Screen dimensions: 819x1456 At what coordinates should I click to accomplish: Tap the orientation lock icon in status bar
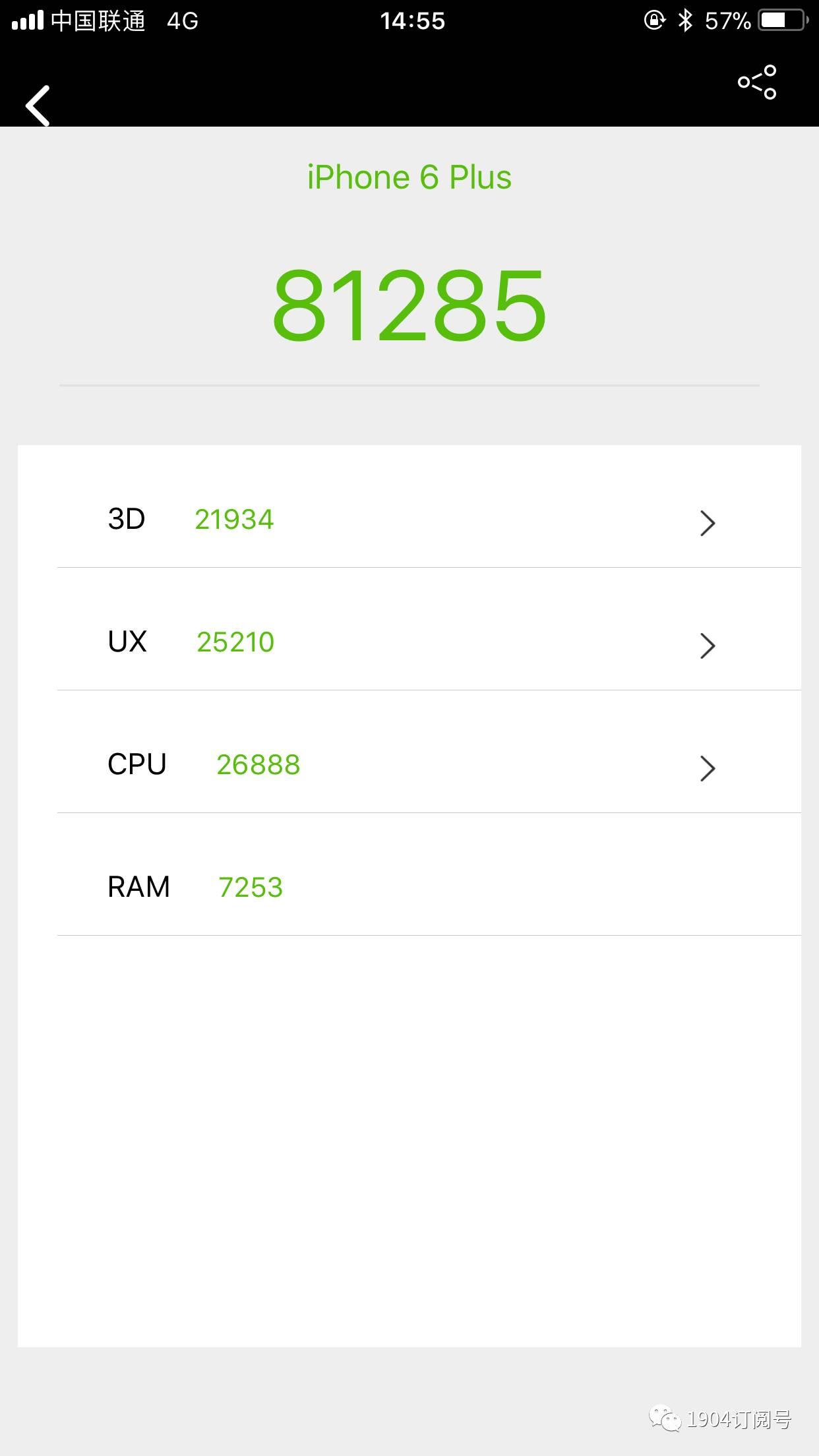653,21
